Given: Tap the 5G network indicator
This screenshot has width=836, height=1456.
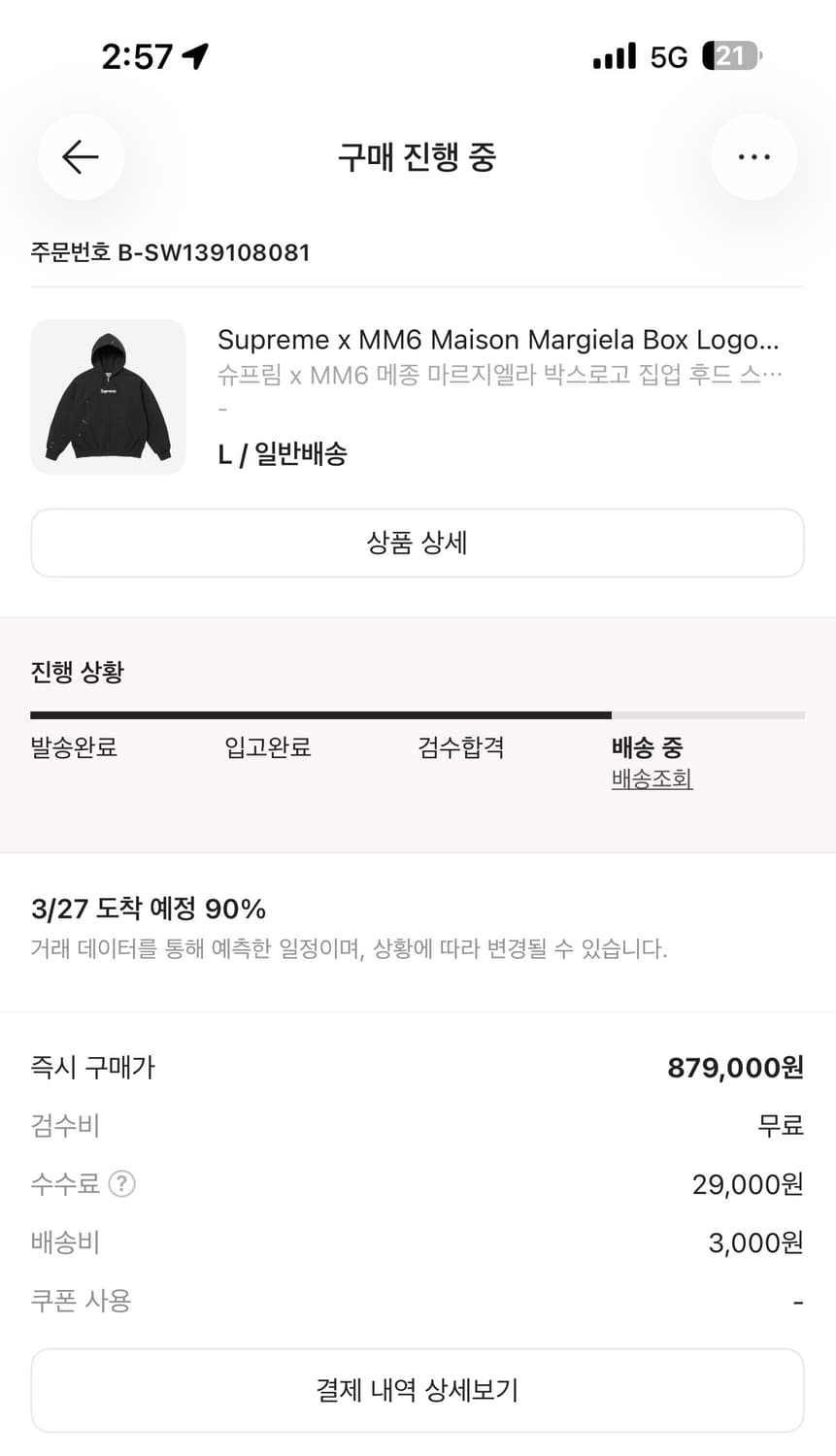Looking at the screenshot, I should (x=670, y=56).
